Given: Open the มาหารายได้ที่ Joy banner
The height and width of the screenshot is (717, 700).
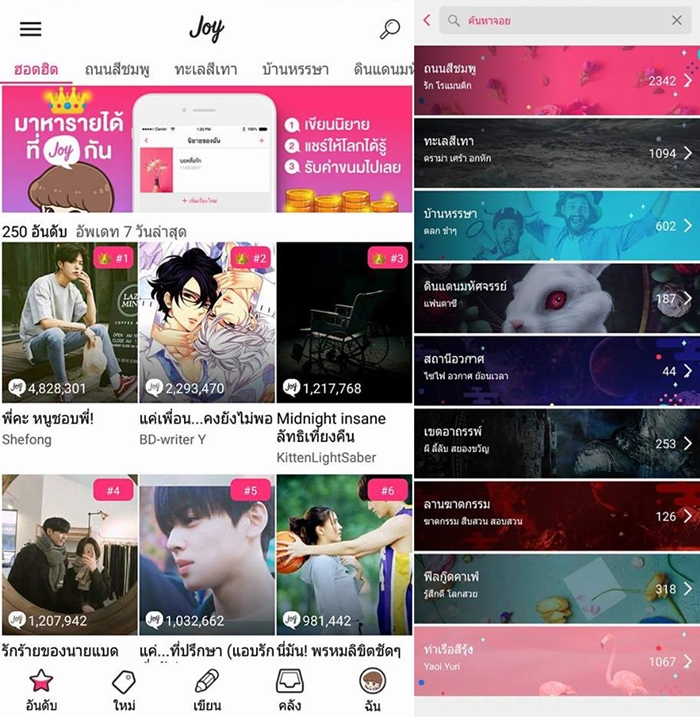Looking at the screenshot, I should (206, 149).
